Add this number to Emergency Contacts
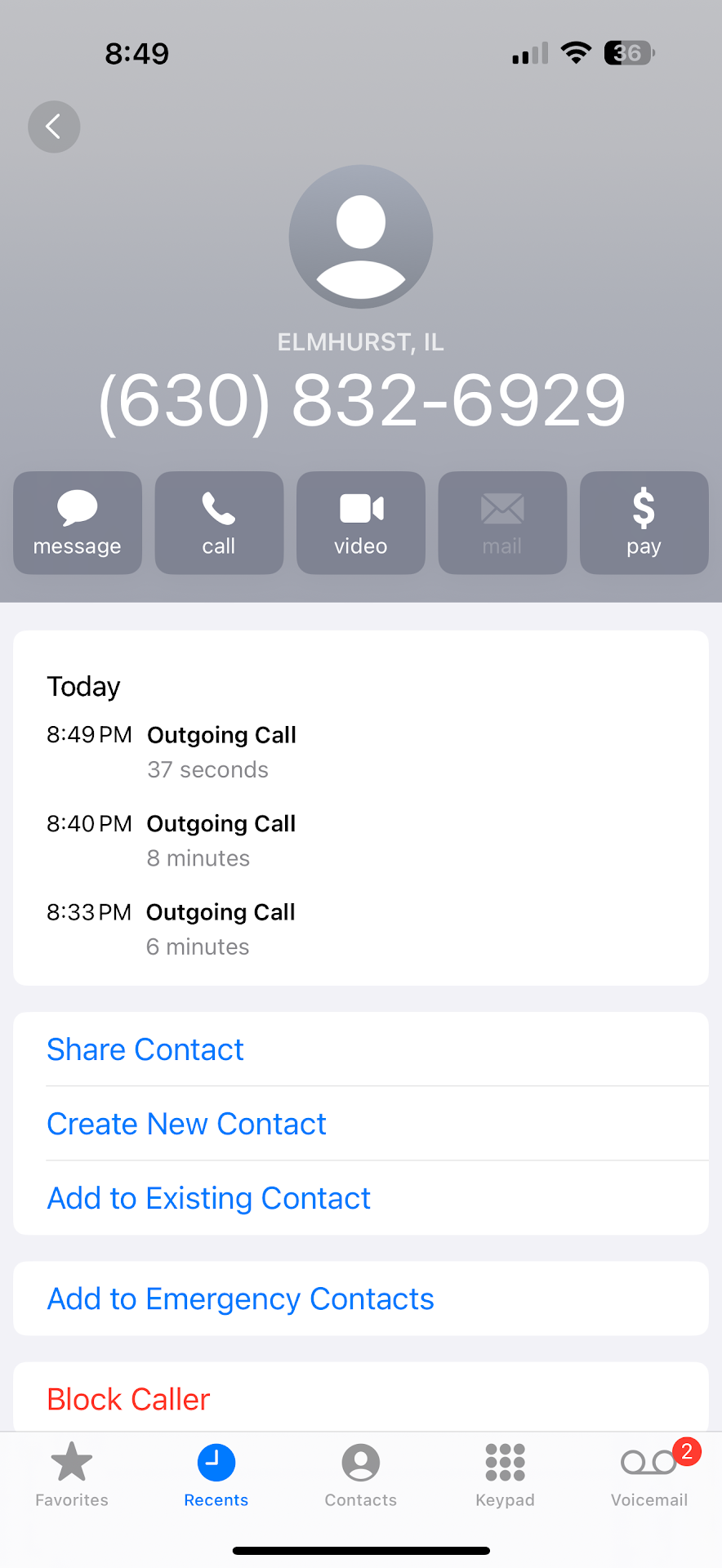 [240, 1298]
